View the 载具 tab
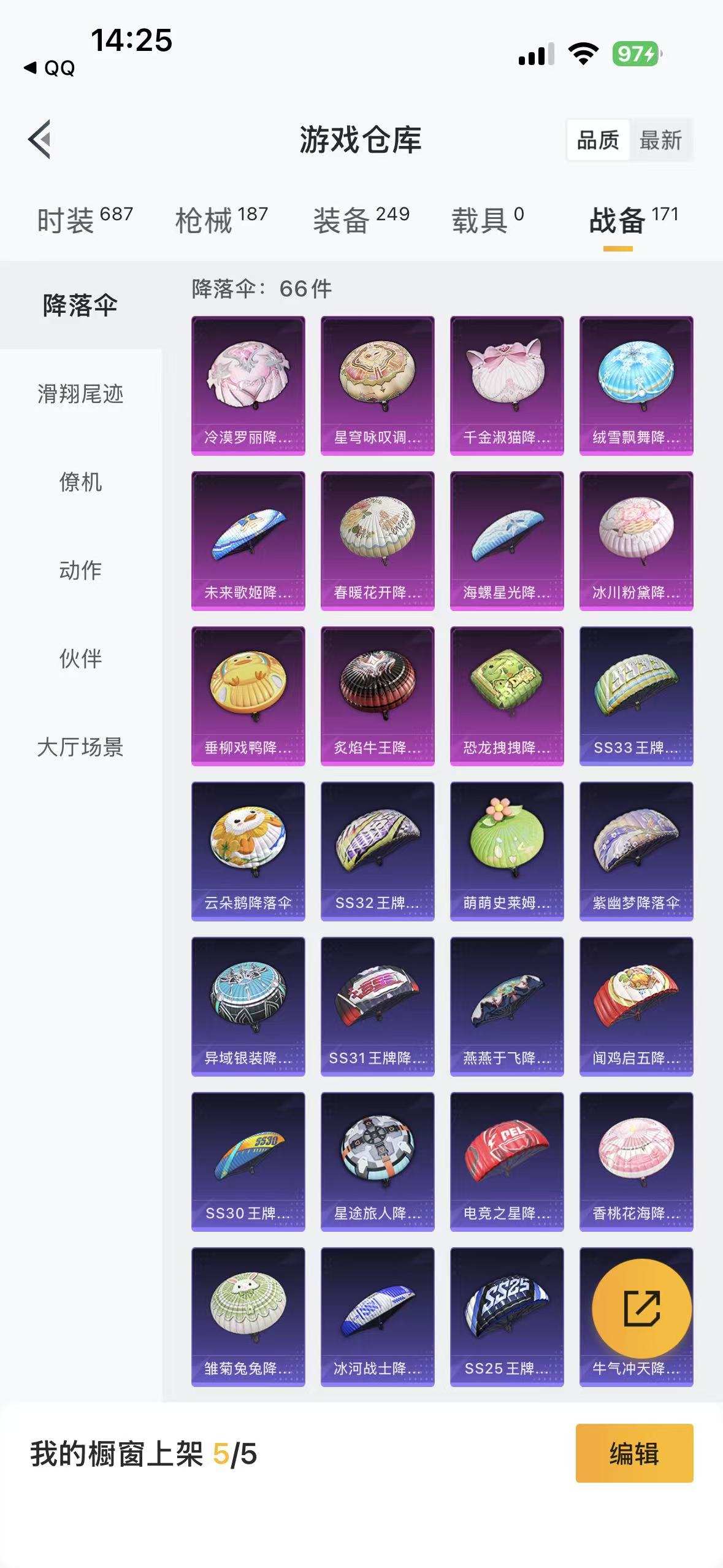 (x=488, y=220)
